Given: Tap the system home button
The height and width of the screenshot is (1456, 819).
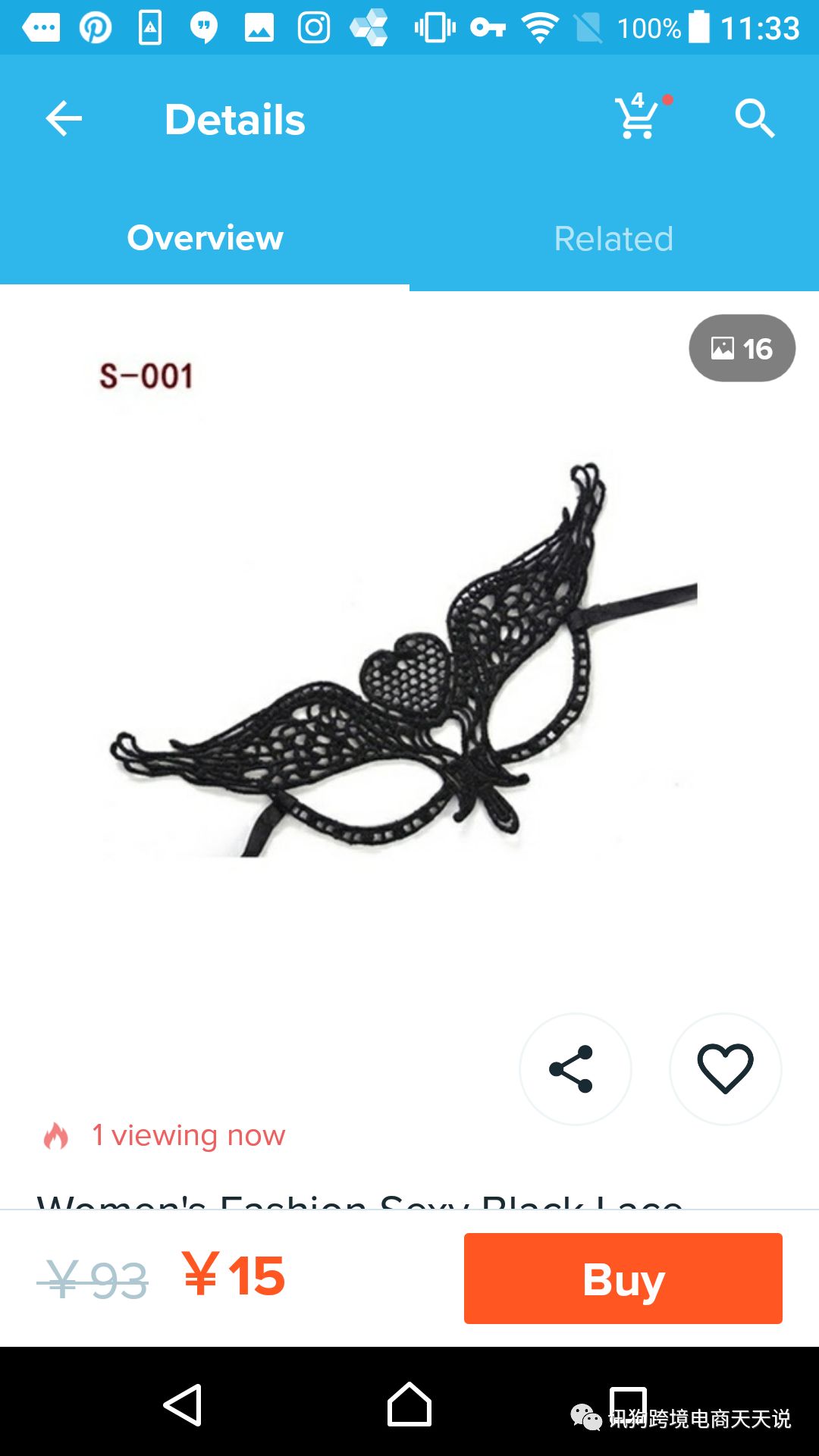Looking at the screenshot, I should click(409, 1404).
